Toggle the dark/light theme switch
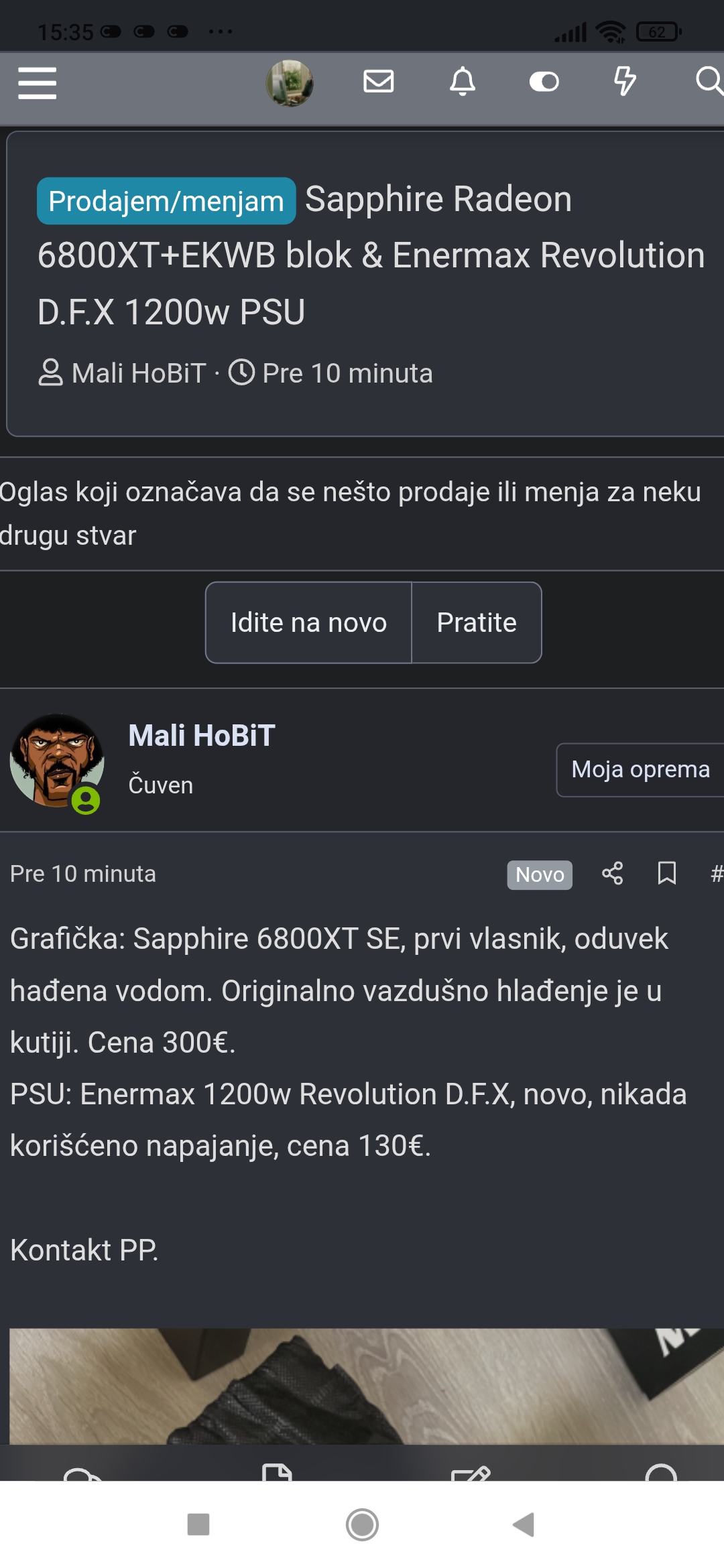 point(544,82)
